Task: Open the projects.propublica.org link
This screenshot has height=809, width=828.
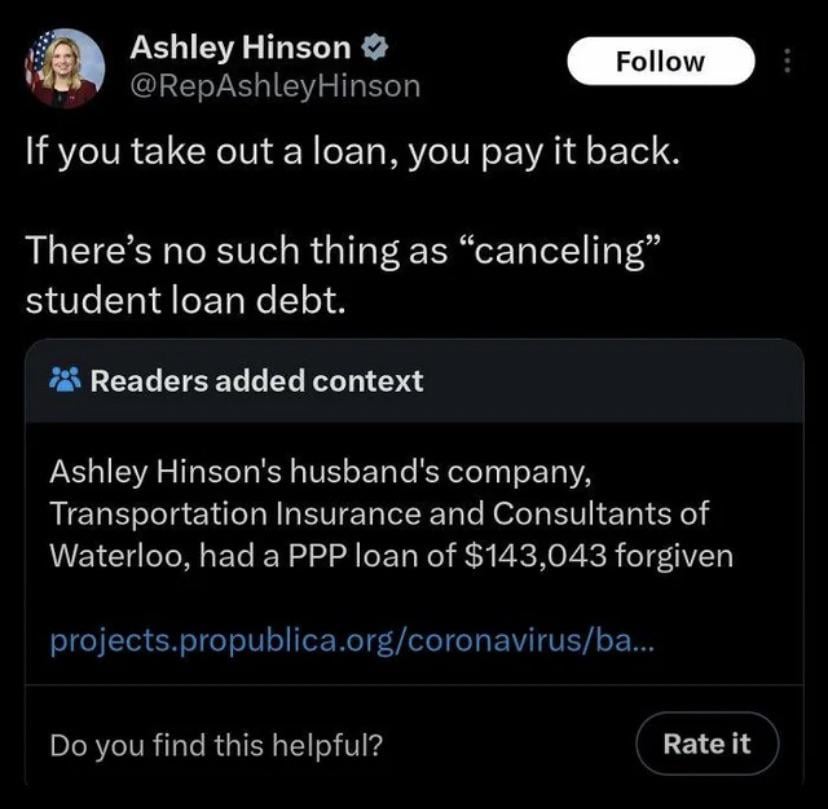Action: point(354,643)
